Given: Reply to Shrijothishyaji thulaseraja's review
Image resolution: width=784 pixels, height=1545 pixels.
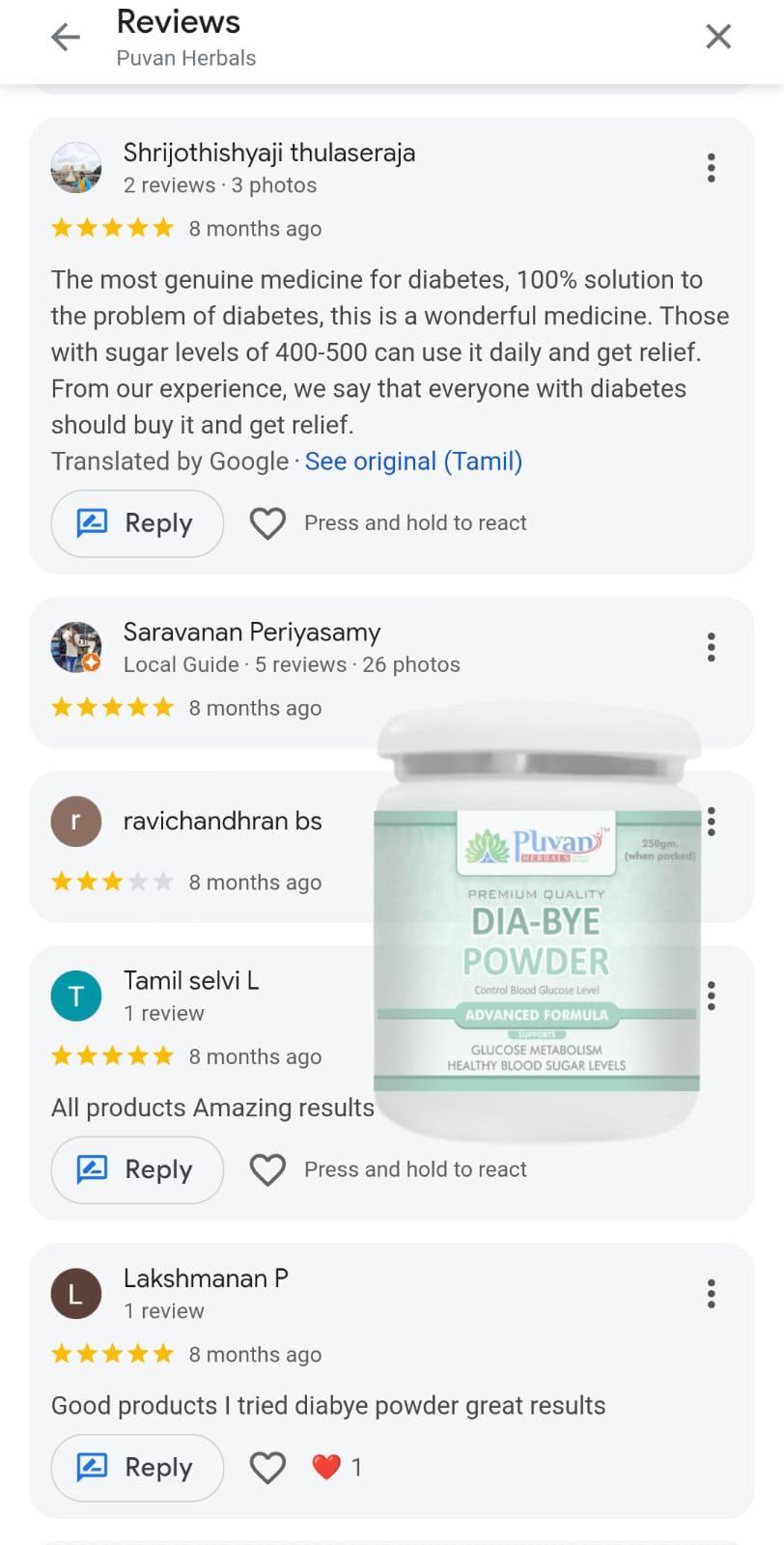Looking at the screenshot, I should click(137, 523).
